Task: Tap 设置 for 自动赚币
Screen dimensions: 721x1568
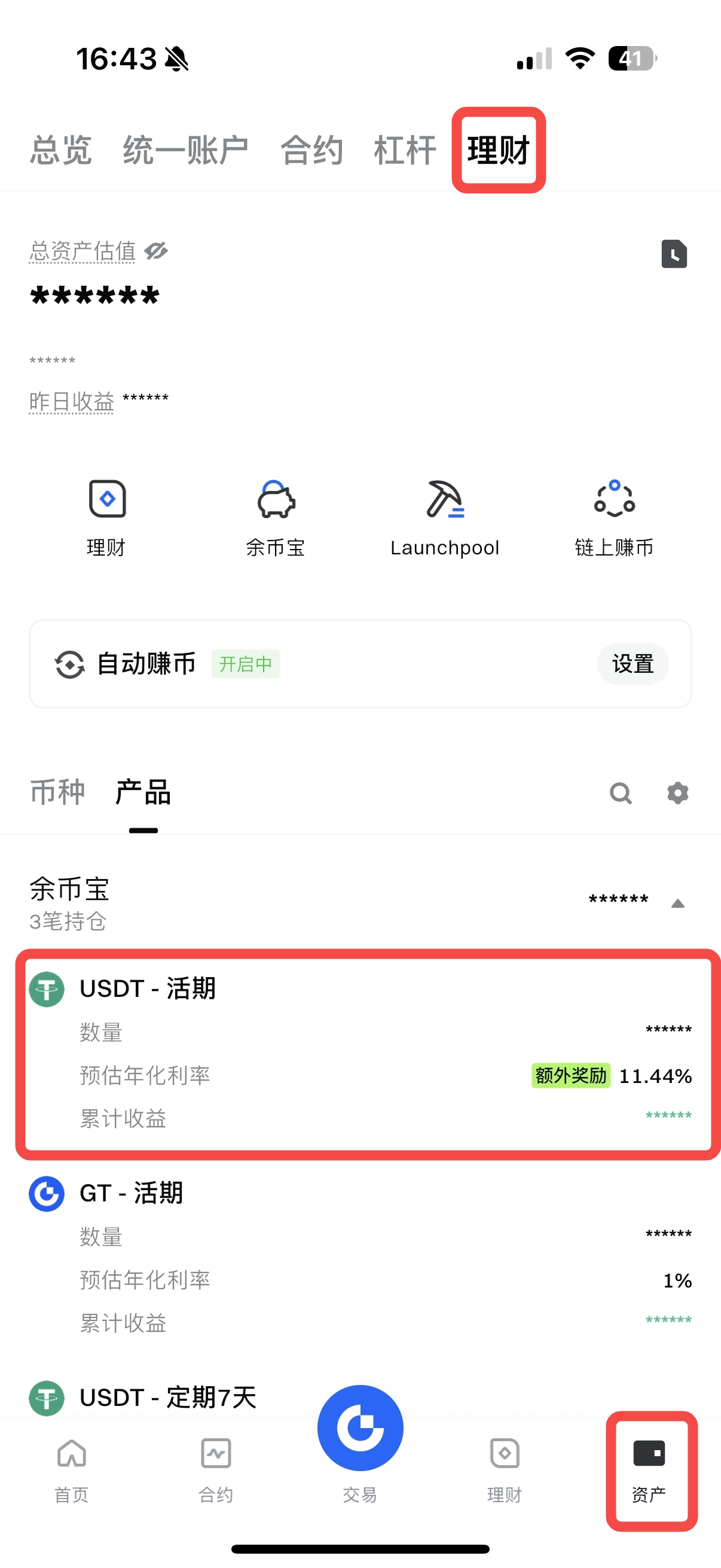Action: coord(632,663)
